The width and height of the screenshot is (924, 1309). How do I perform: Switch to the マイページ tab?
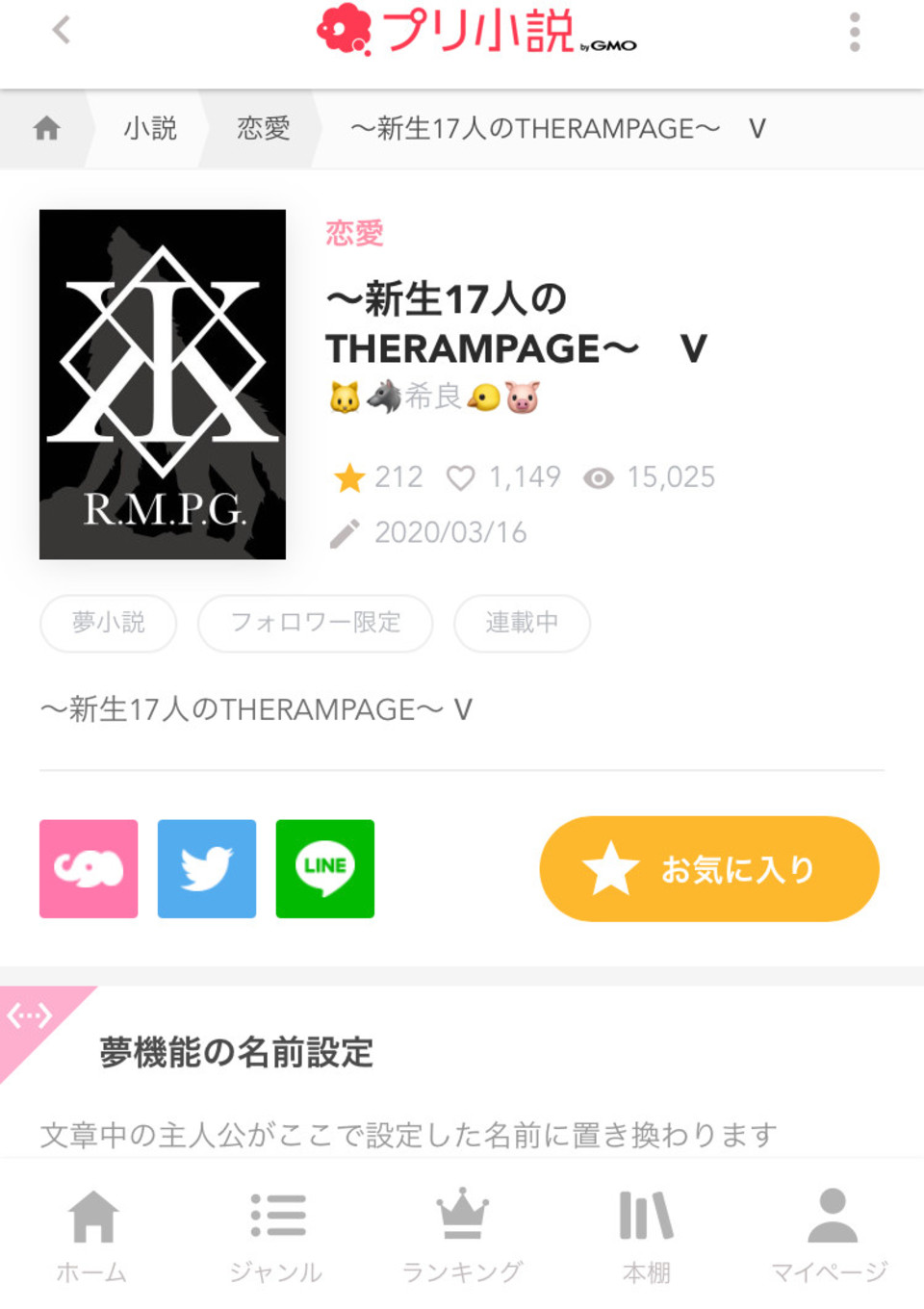coord(831,1236)
